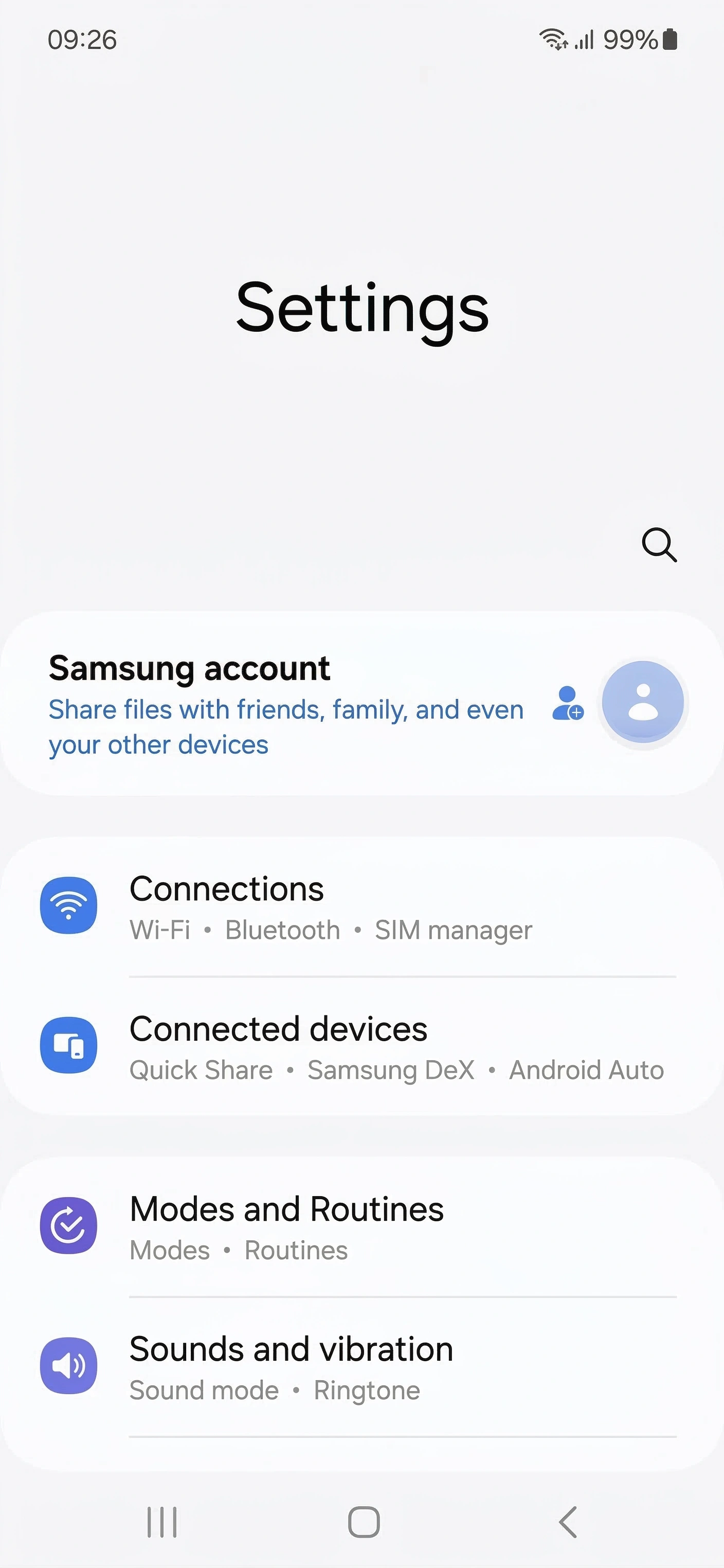The height and width of the screenshot is (1568, 724).
Task: Go back using the navigation bar arrow
Action: pos(568,1522)
